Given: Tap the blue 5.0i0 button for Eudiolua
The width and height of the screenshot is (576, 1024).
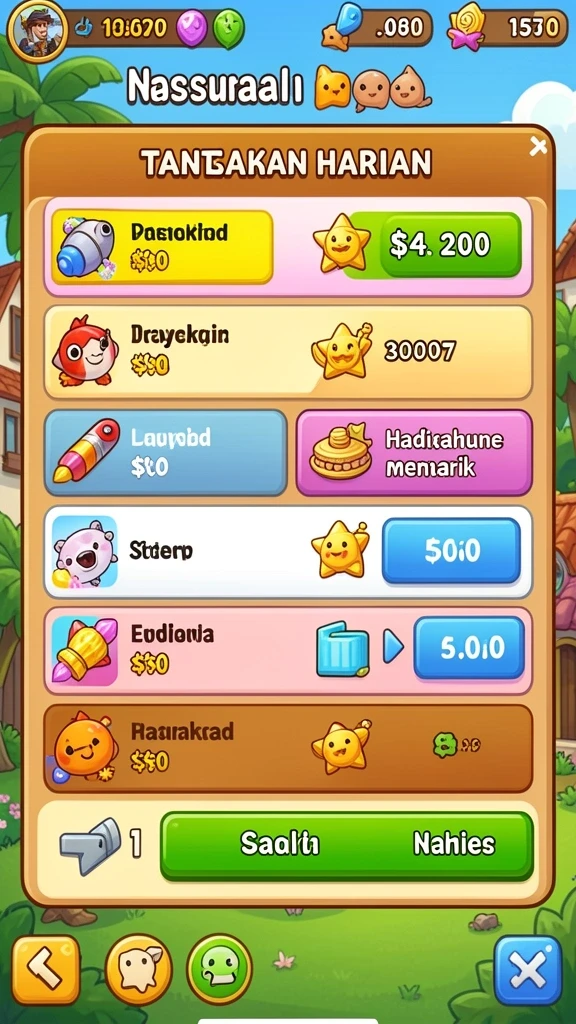Looking at the screenshot, I should (469, 648).
